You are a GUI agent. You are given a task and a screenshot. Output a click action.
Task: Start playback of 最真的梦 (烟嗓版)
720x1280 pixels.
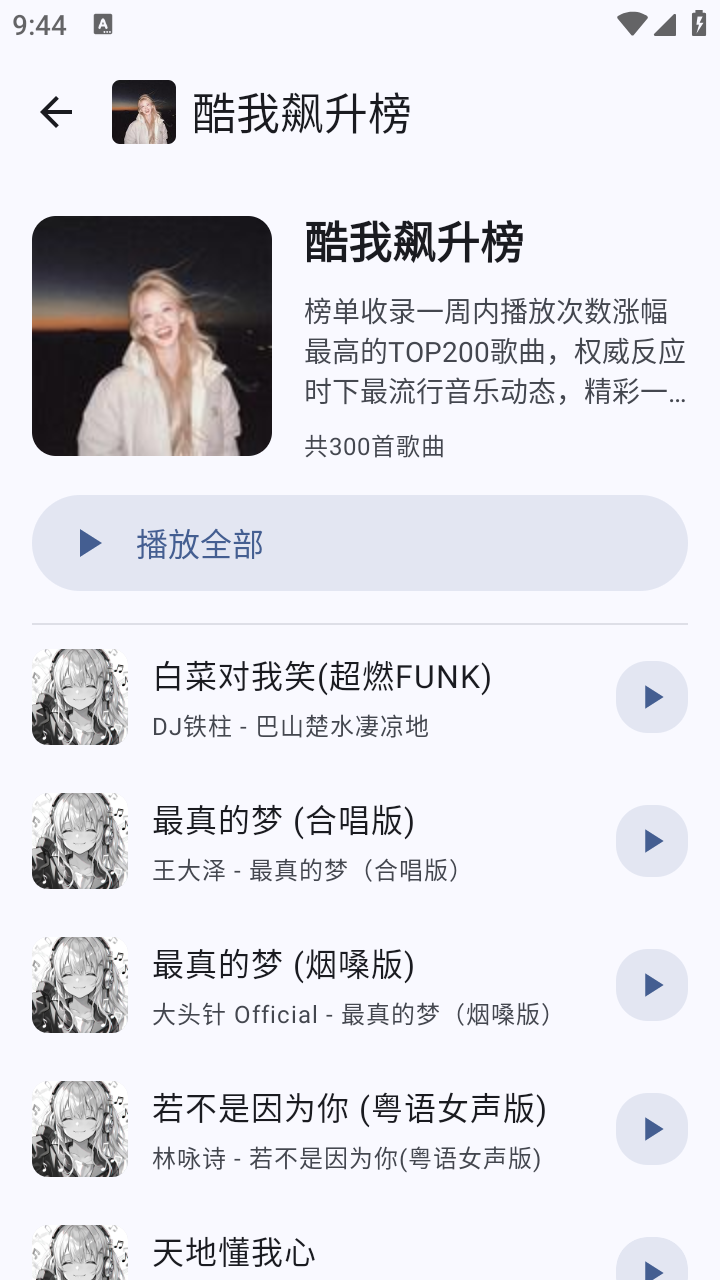pos(652,985)
